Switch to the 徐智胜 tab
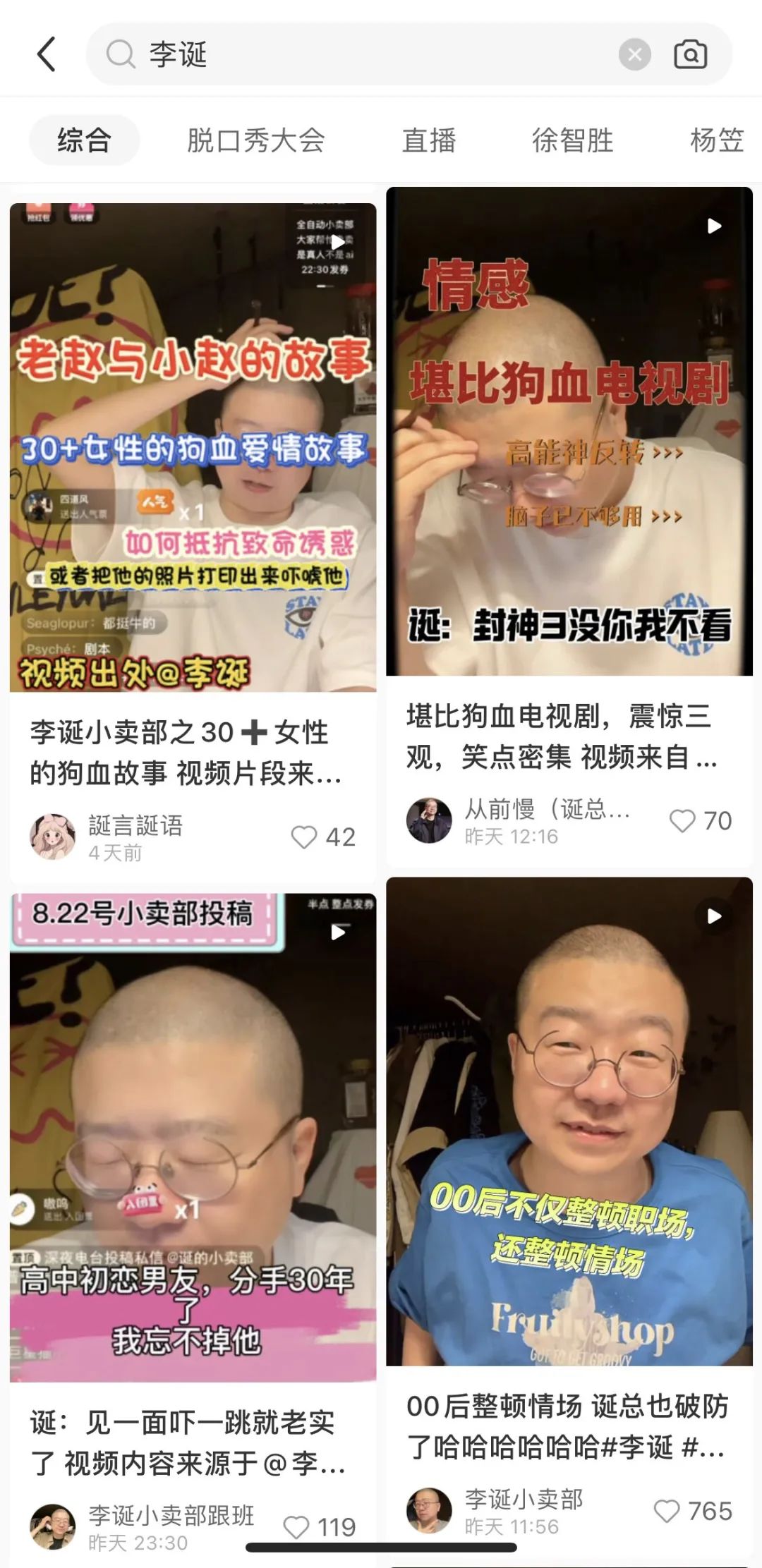Image resolution: width=762 pixels, height=1568 pixels. [572, 140]
